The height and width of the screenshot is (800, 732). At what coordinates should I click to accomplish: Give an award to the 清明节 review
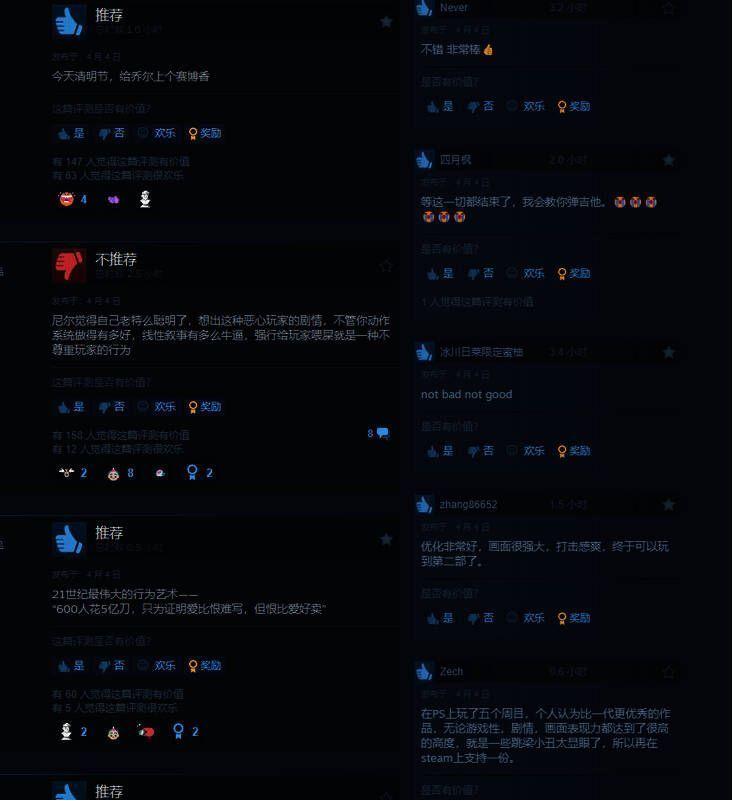click(205, 133)
